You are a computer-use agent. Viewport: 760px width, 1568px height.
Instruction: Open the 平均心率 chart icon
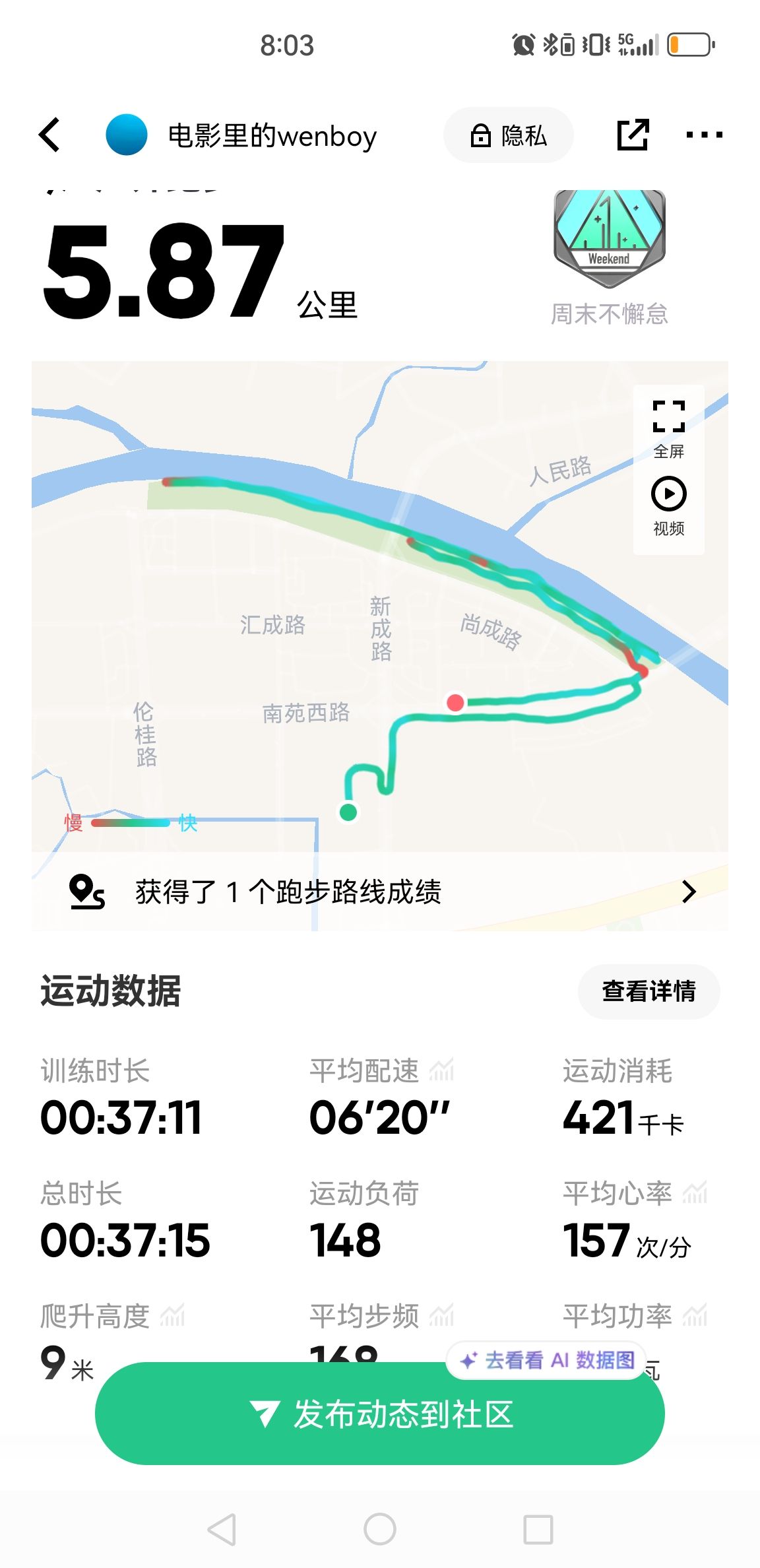(x=695, y=1193)
